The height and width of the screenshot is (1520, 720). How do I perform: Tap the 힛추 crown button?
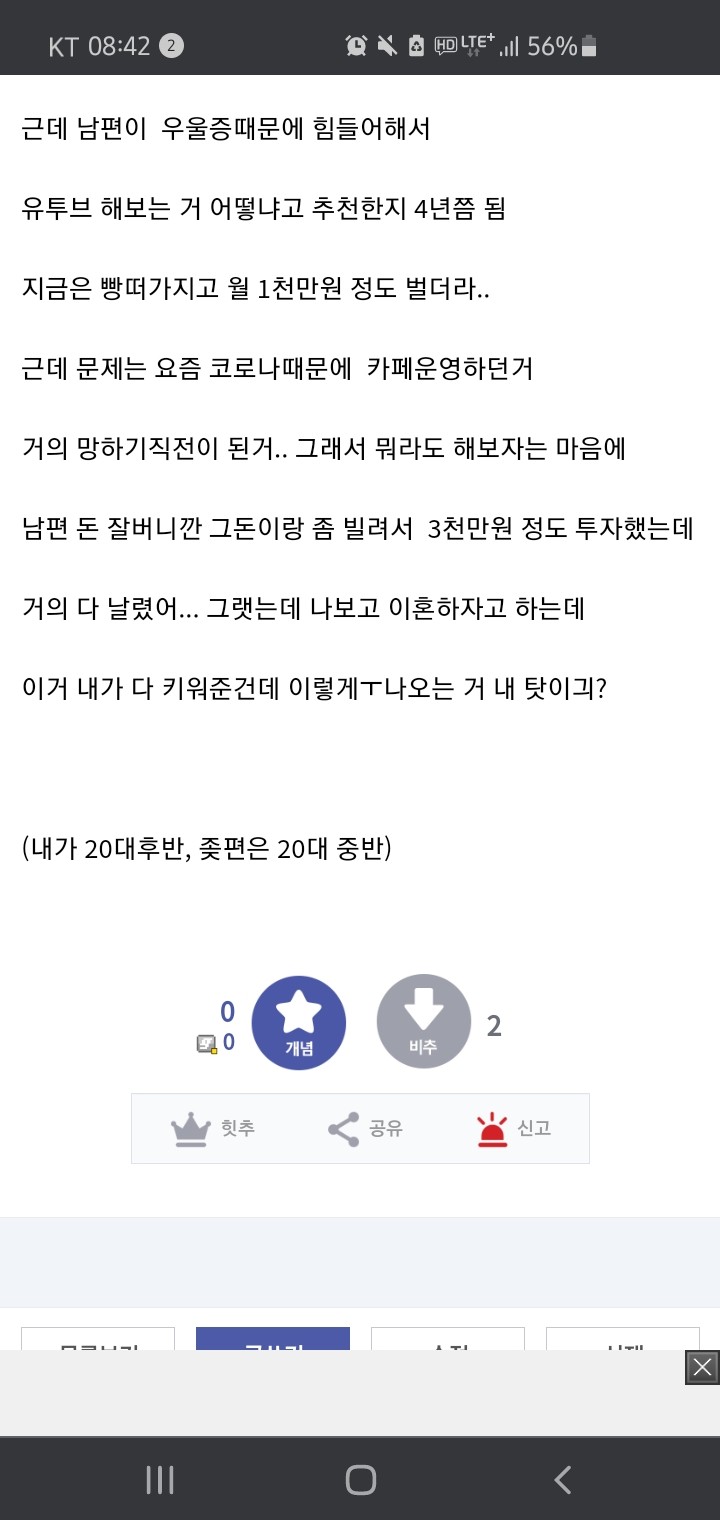[212, 1128]
